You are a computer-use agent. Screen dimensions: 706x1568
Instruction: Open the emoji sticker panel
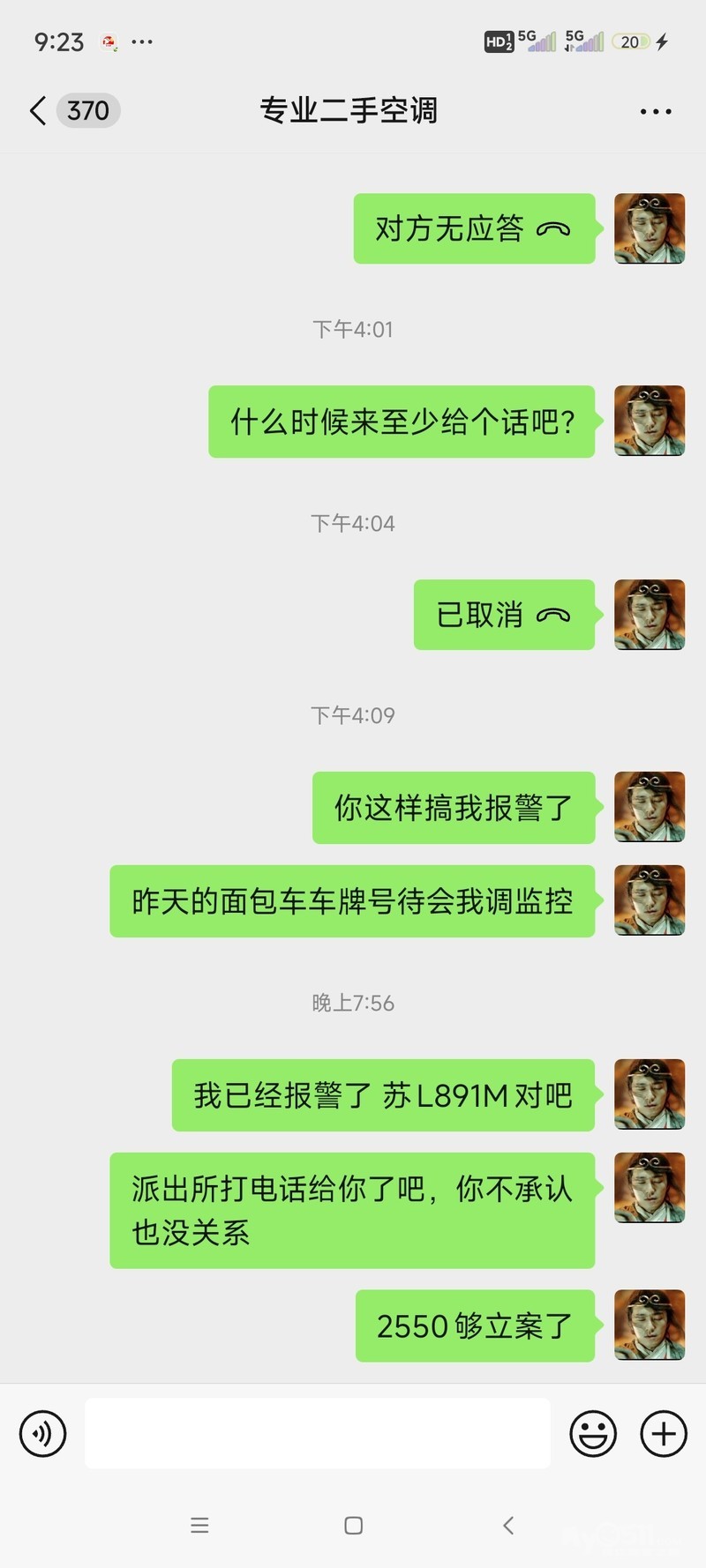coord(592,1433)
